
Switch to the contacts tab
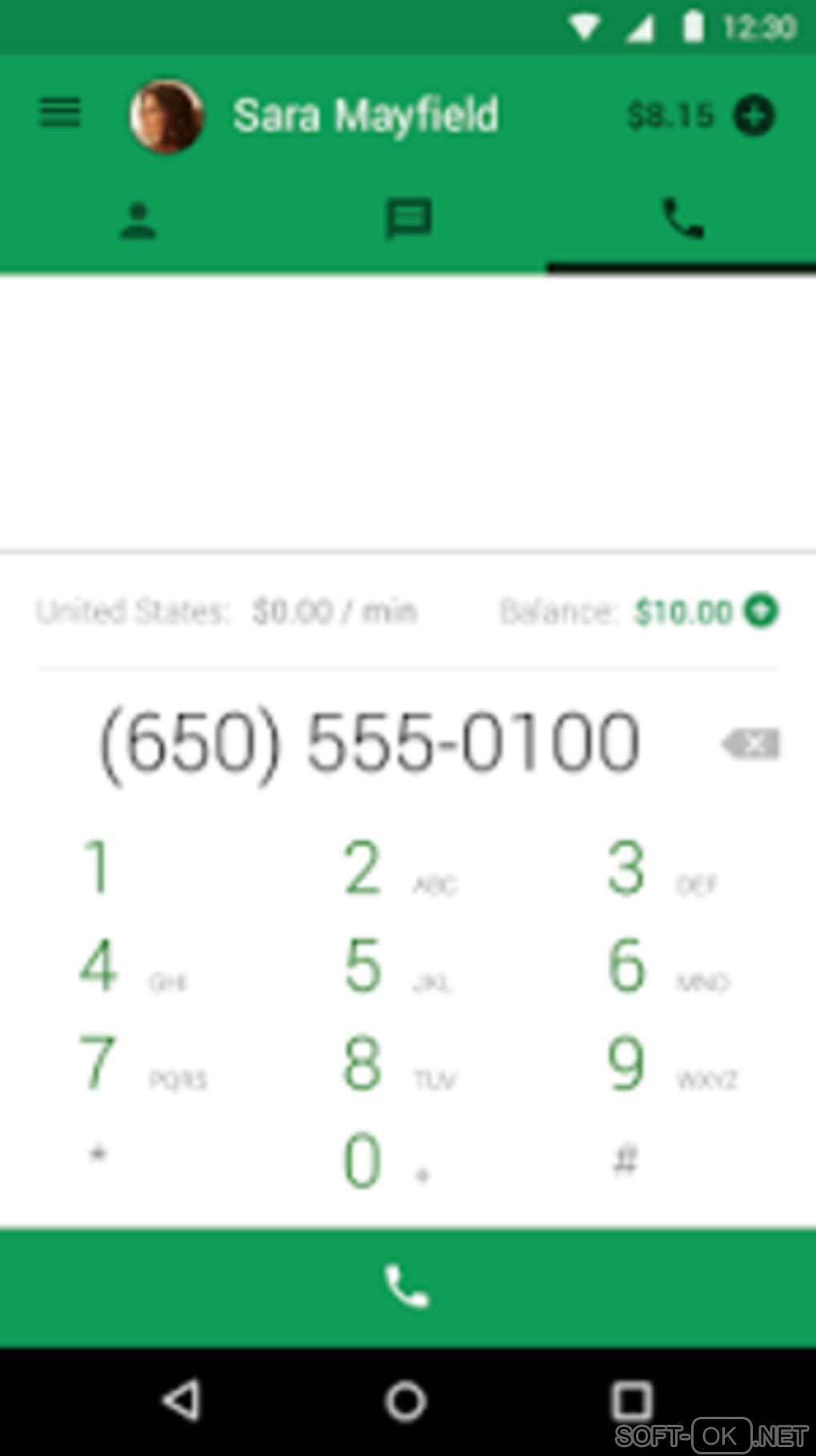138,221
